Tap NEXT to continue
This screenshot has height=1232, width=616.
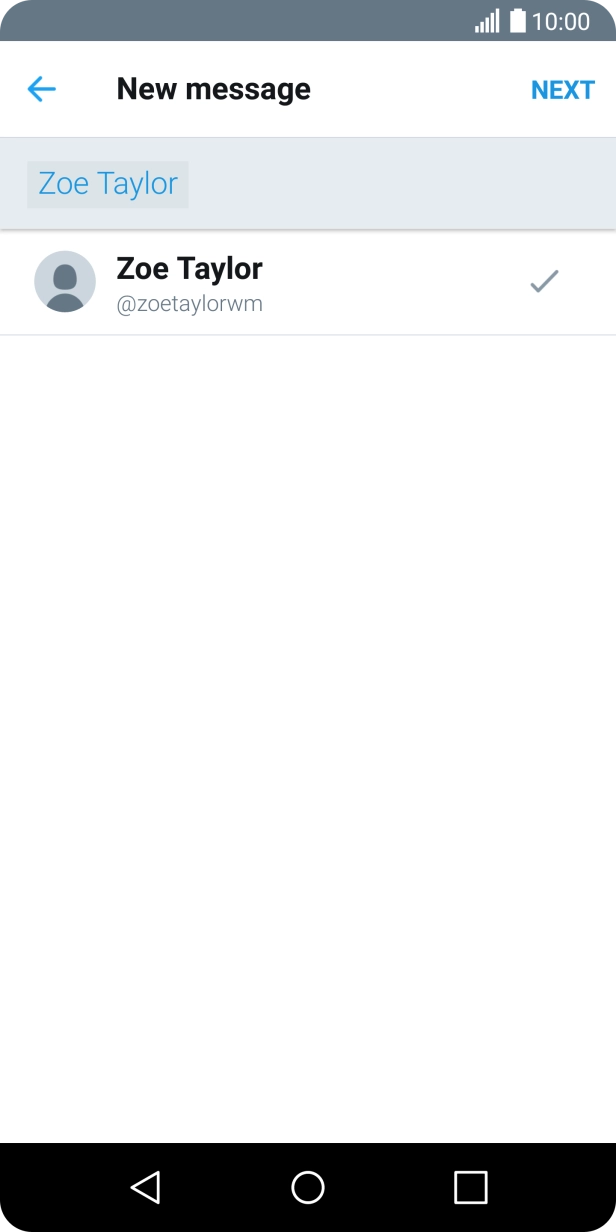tap(562, 90)
